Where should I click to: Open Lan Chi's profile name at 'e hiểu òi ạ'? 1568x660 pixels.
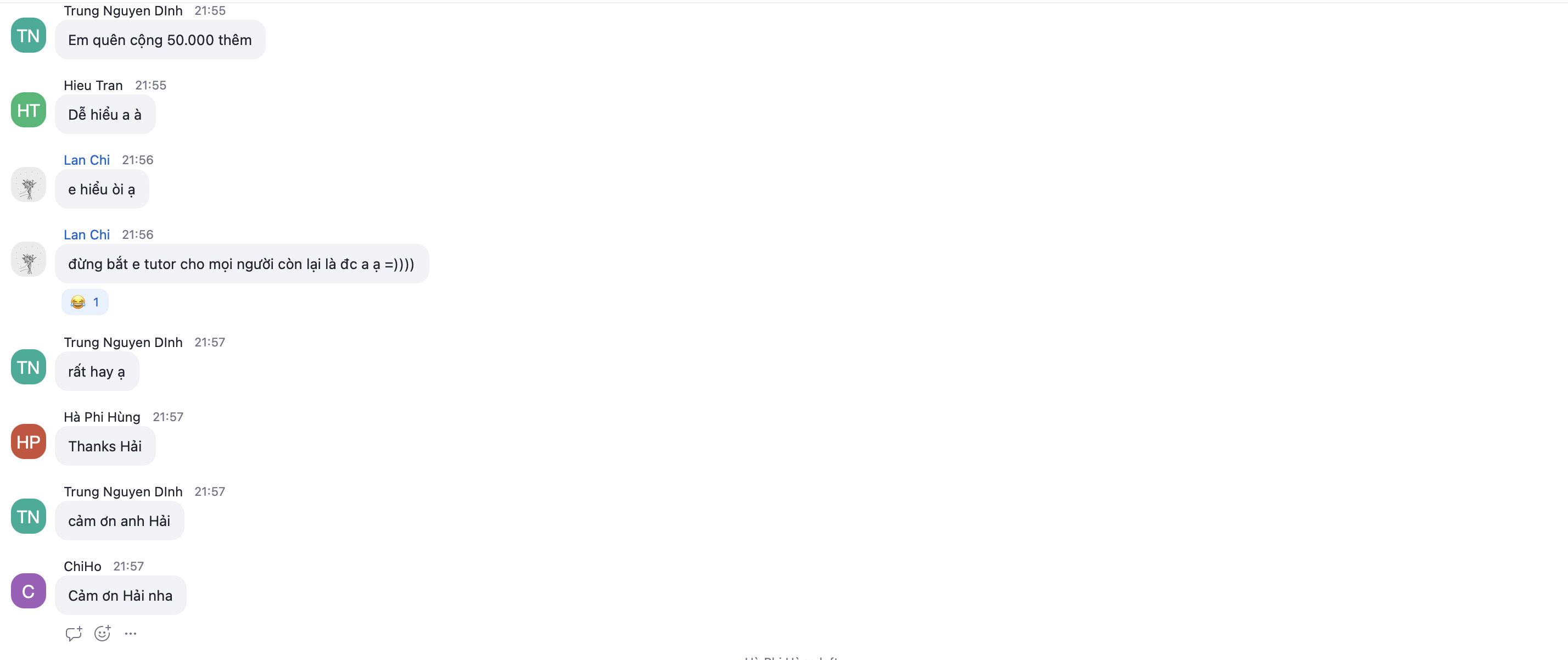click(86, 160)
